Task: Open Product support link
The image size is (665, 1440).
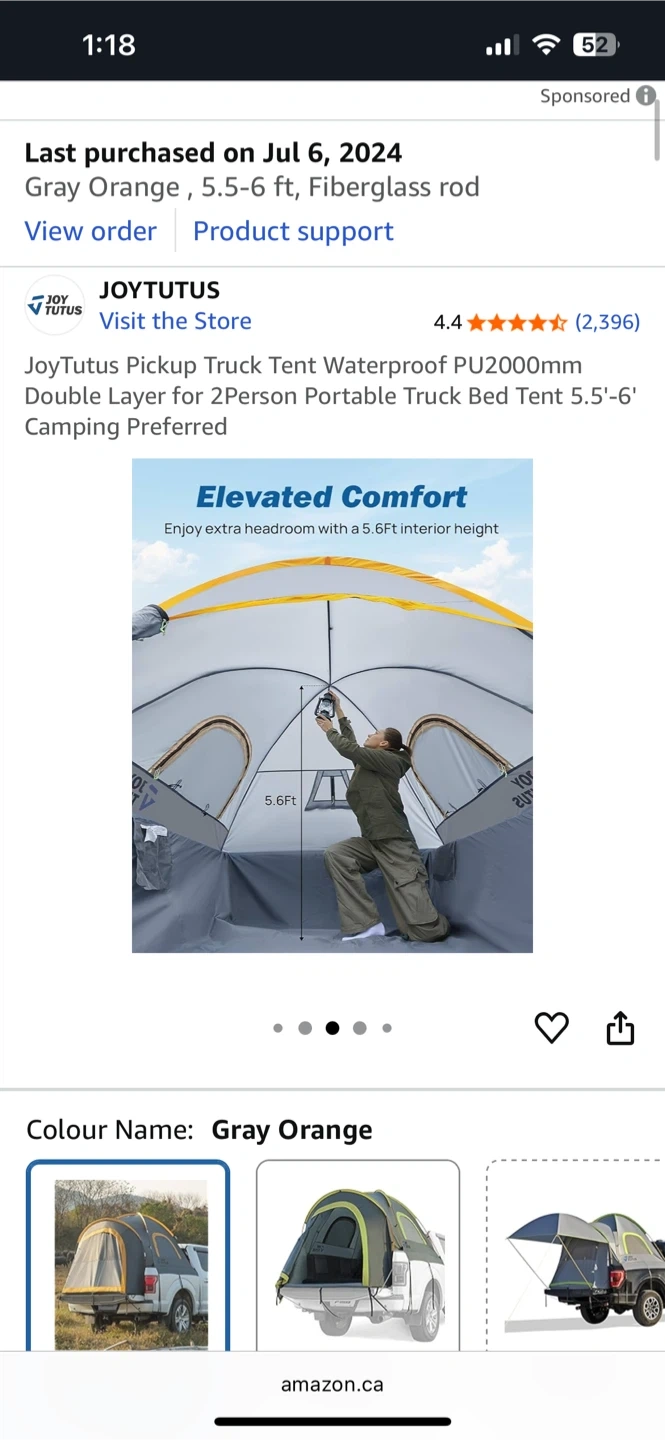Action: [293, 231]
